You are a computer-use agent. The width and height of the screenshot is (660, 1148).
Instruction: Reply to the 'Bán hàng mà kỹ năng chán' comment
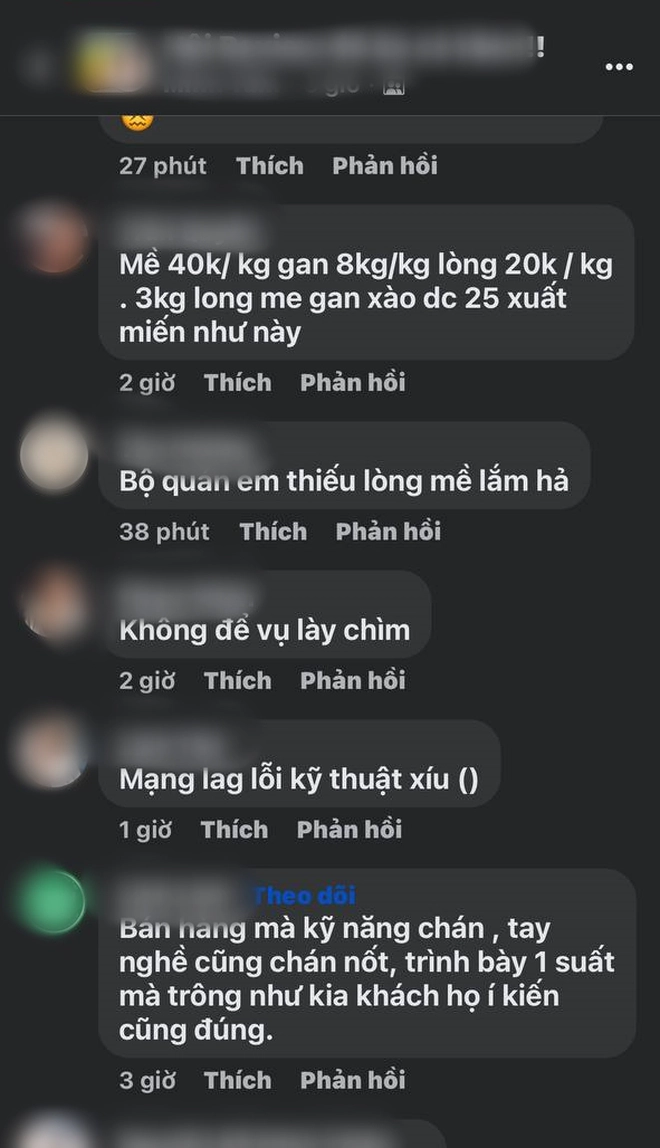(x=352, y=1080)
